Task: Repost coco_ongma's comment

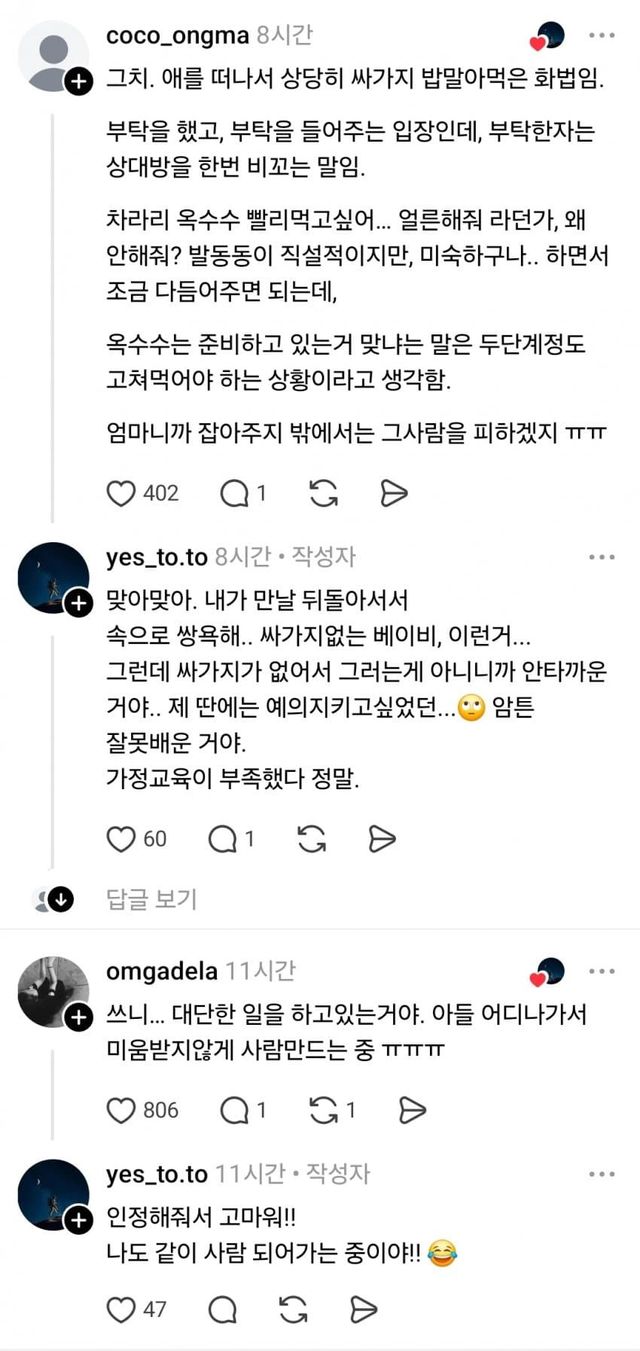Action: (x=323, y=492)
